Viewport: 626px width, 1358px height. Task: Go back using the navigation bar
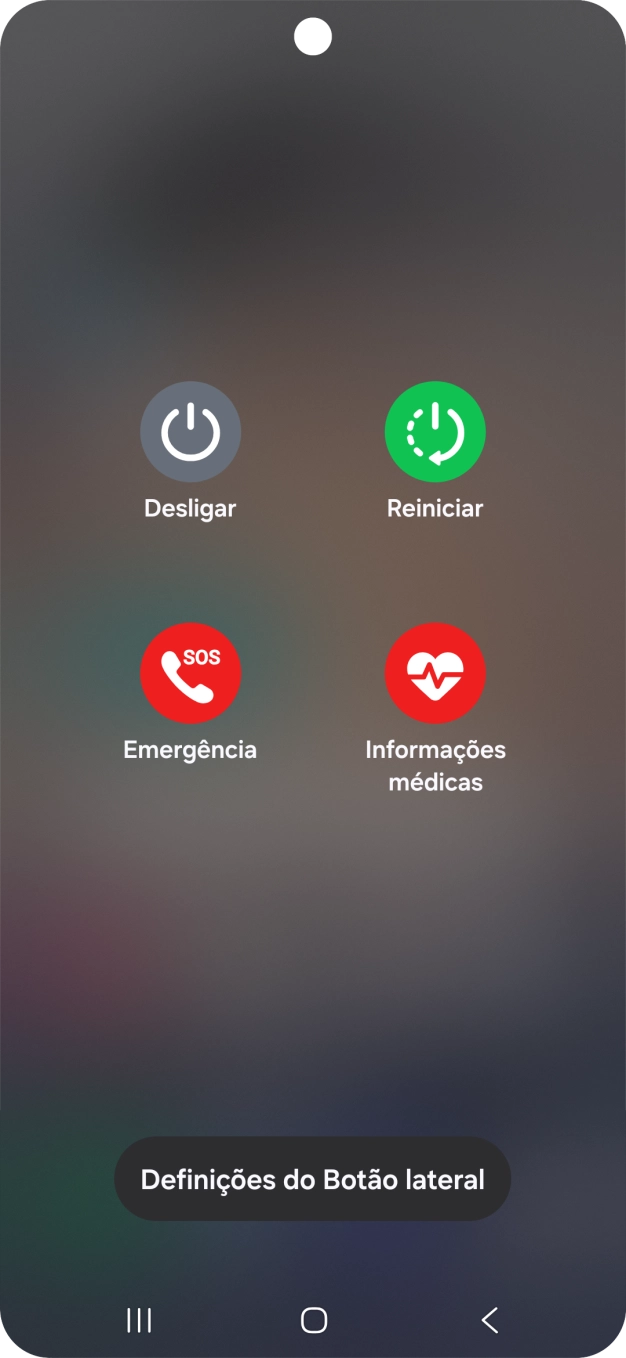point(489,1320)
